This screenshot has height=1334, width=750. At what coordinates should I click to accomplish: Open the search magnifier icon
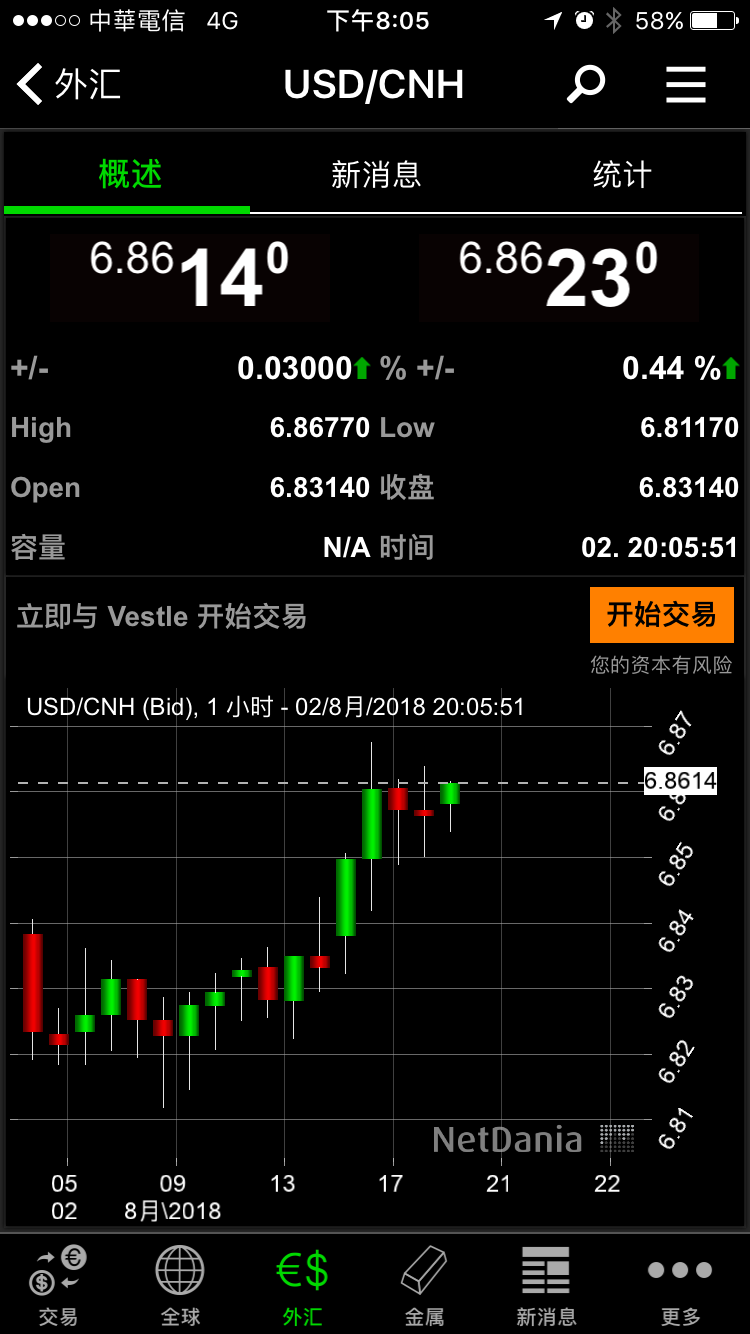(x=586, y=84)
